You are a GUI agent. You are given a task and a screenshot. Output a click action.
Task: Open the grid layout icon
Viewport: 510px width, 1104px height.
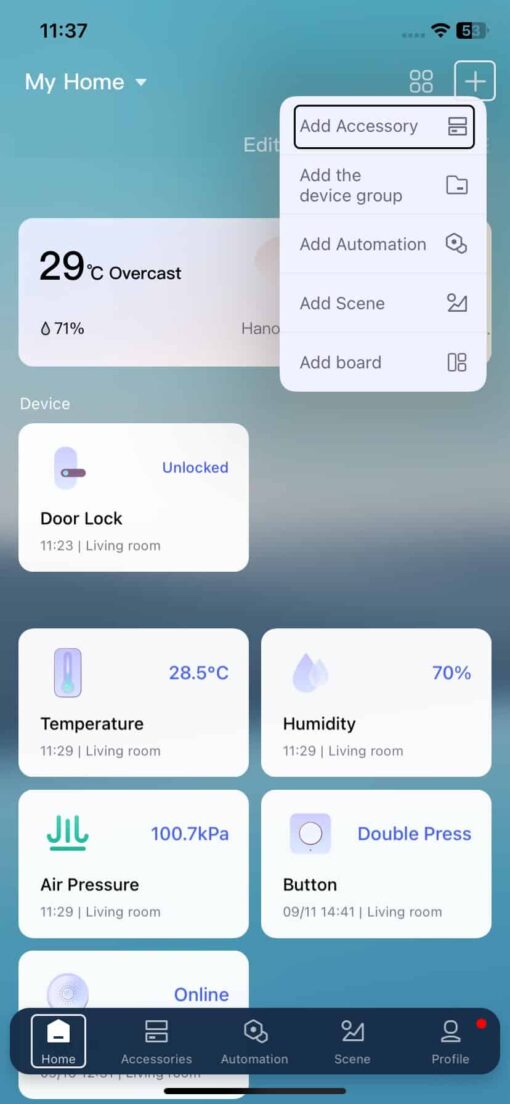point(421,82)
